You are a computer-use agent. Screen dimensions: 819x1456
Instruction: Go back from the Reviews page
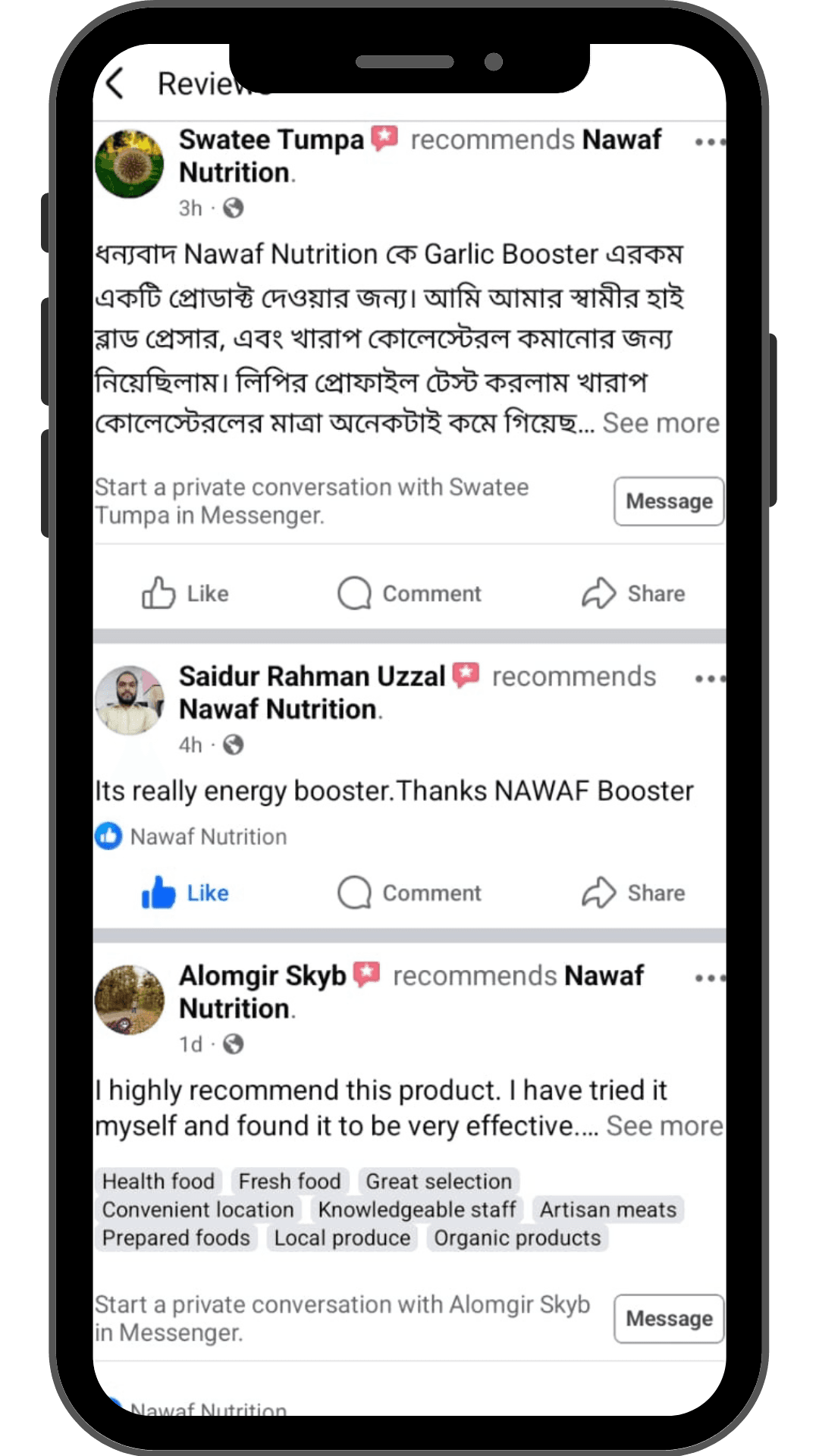pyautogui.click(x=116, y=84)
